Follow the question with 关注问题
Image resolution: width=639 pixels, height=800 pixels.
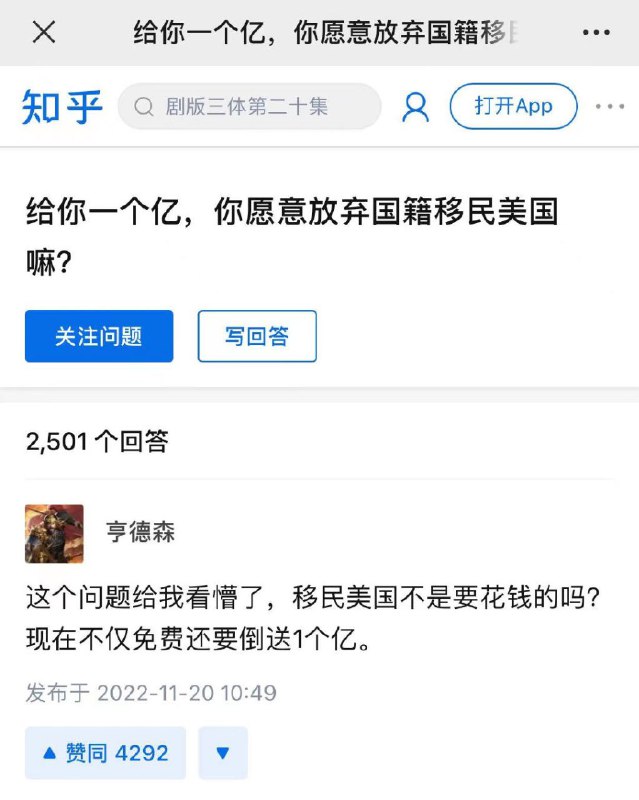coord(99,336)
